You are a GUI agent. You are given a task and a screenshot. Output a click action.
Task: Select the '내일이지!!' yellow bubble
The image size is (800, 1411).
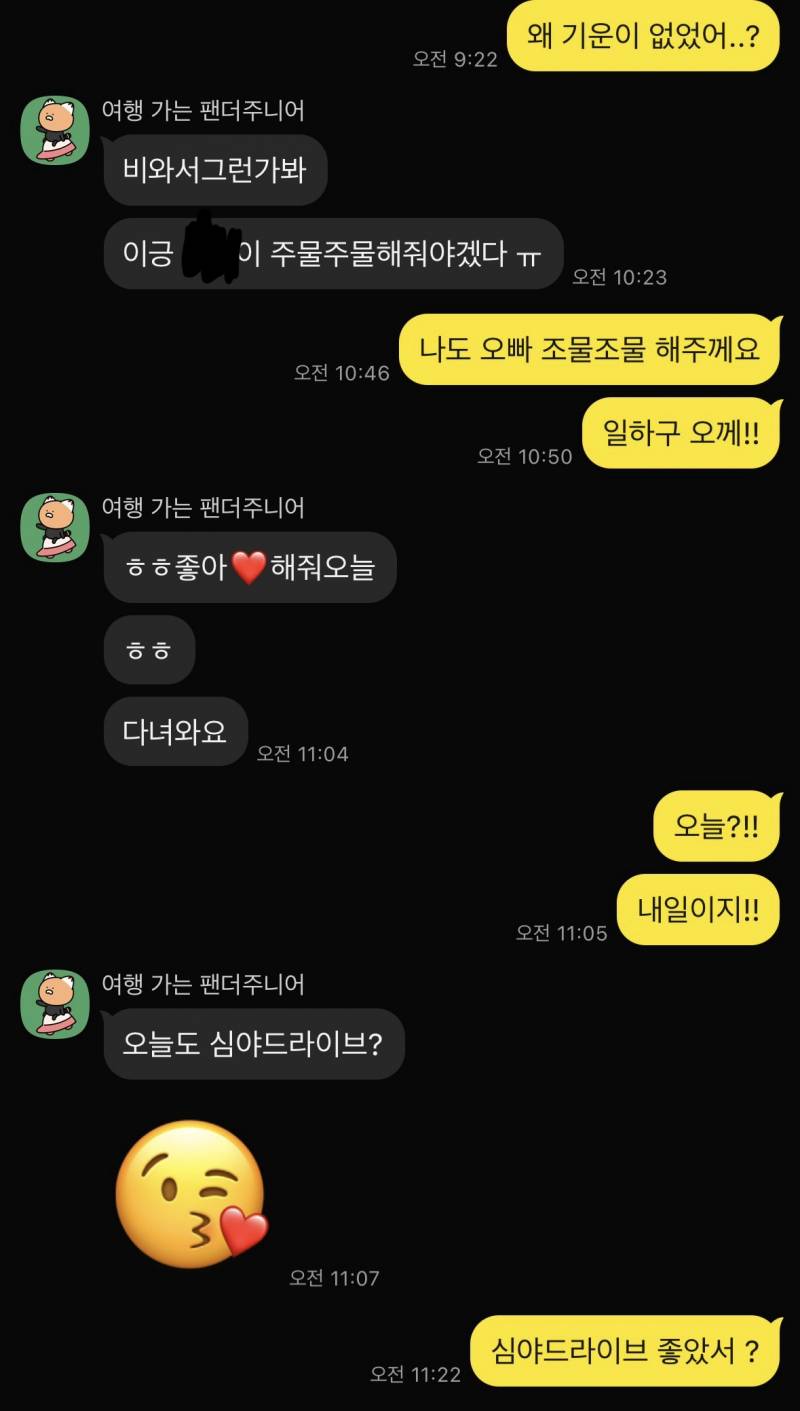tap(699, 909)
